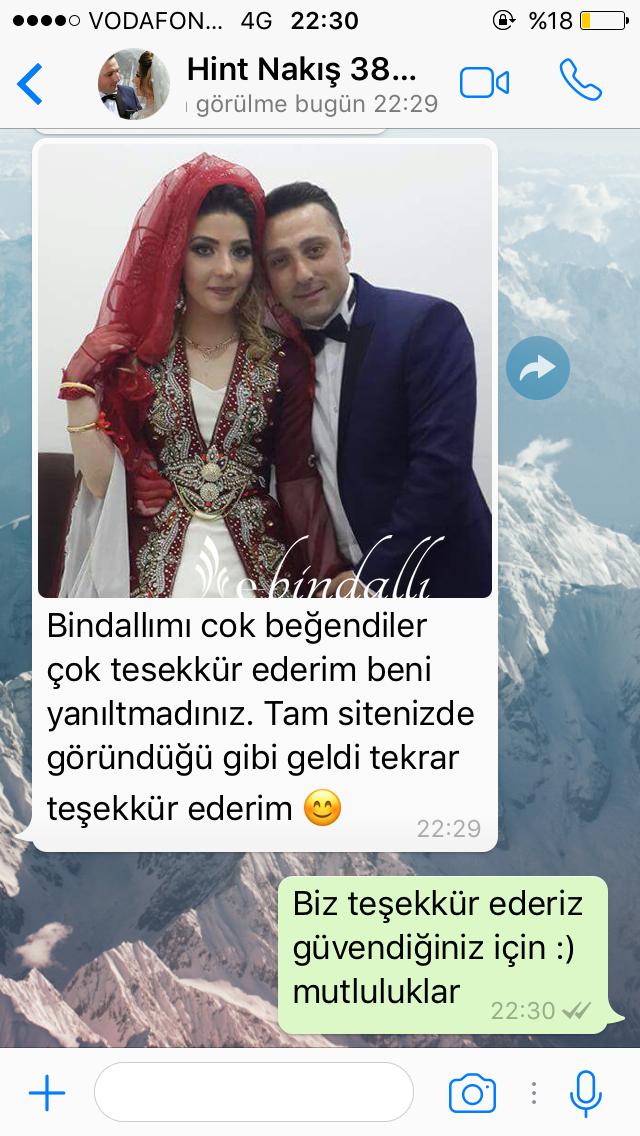
Task: Open the camera to take a photo
Action: [x=473, y=1093]
